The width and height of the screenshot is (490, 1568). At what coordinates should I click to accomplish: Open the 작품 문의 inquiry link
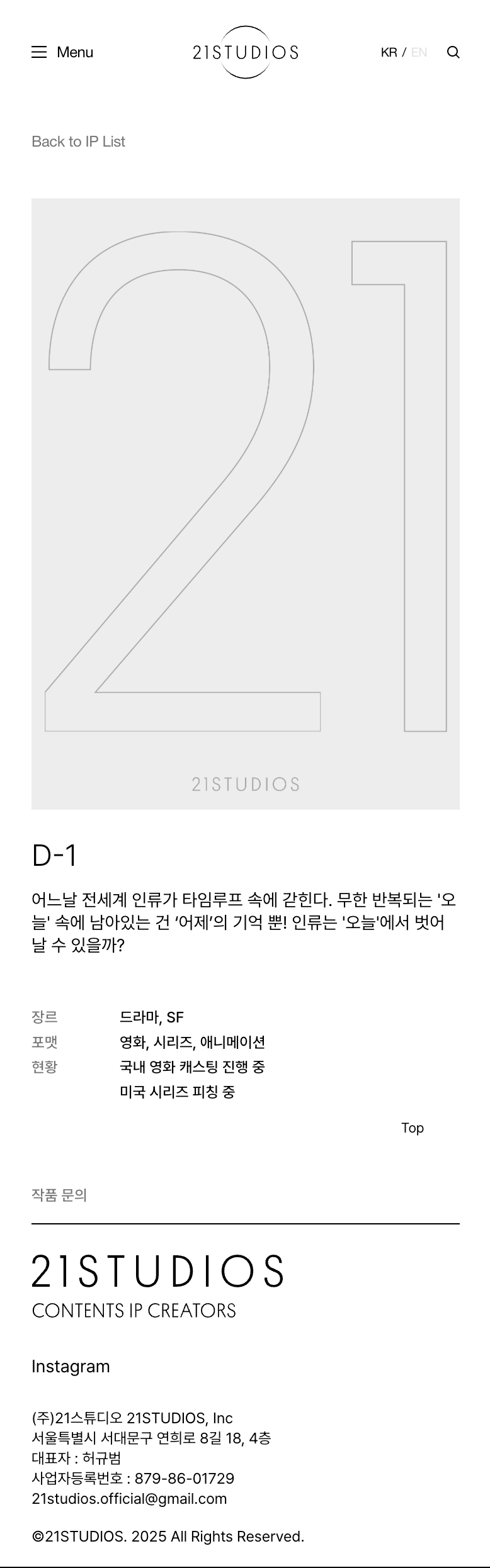pyautogui.click(x=59, y=1194)
